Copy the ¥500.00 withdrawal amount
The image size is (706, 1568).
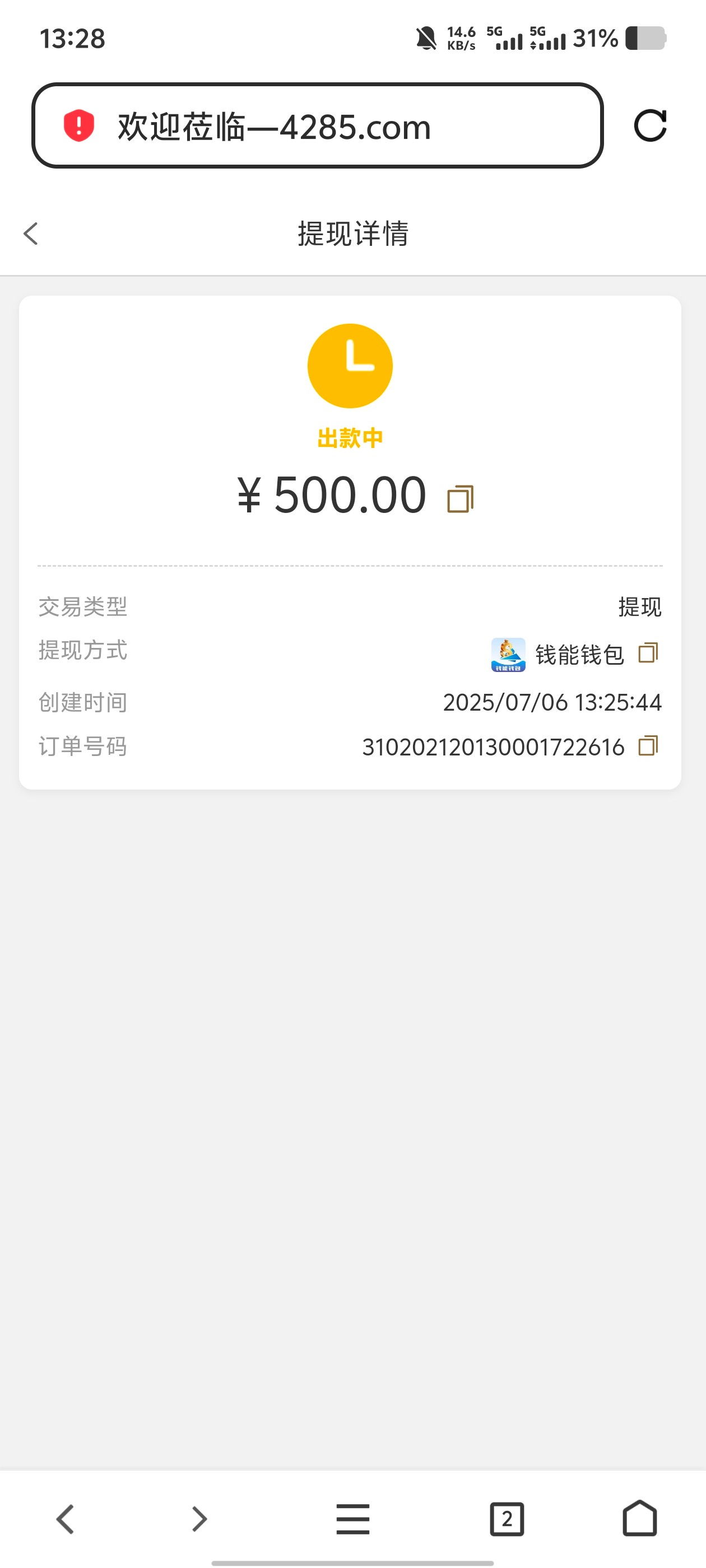(x=460, y=499)
